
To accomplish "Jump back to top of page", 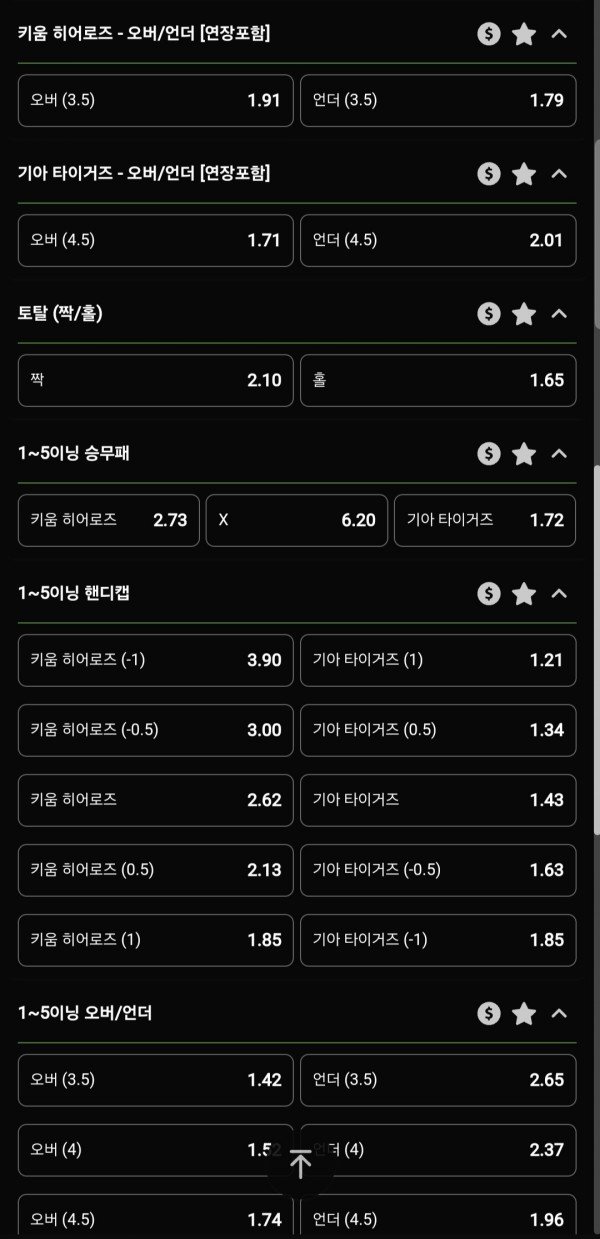I will tap(300, 1163).
